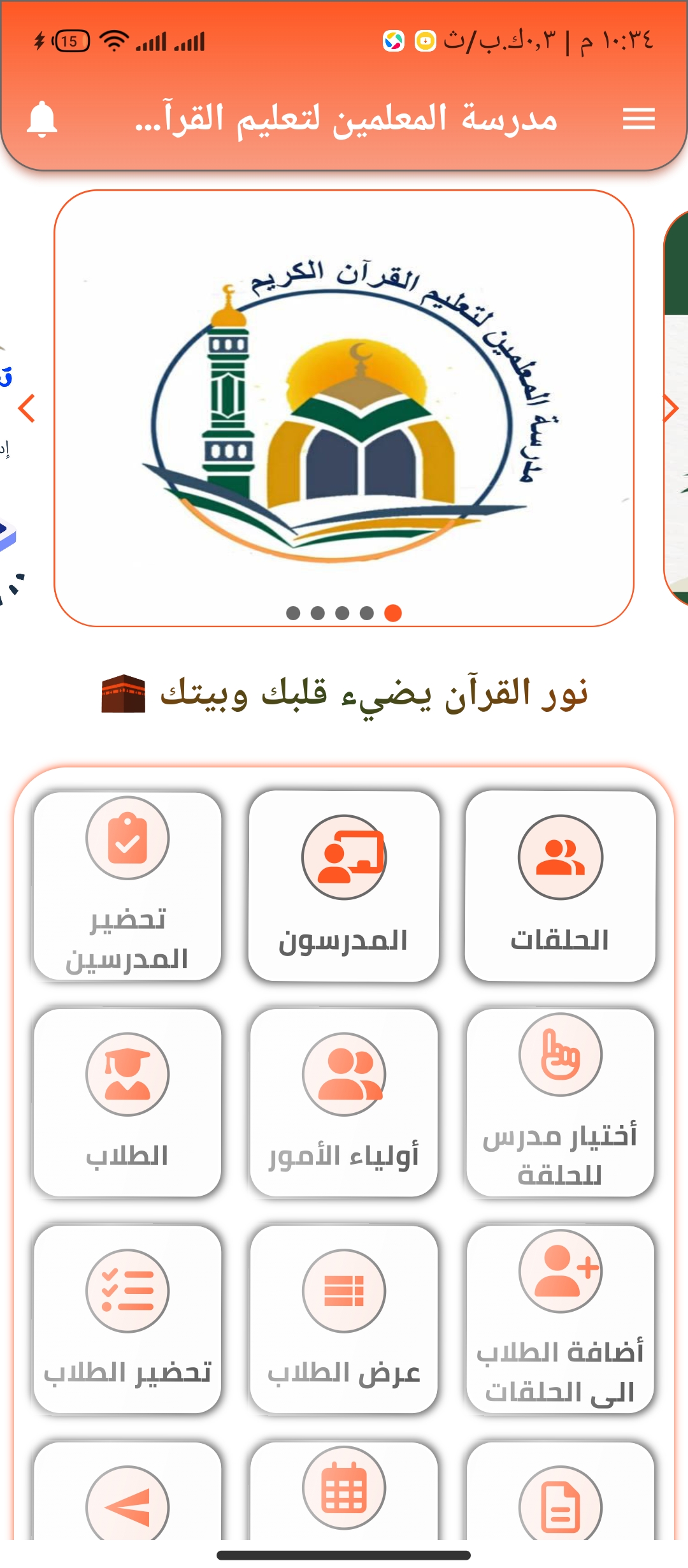
Task: Open أولياء الأمور tile
Action: [x=344, y=1103]
